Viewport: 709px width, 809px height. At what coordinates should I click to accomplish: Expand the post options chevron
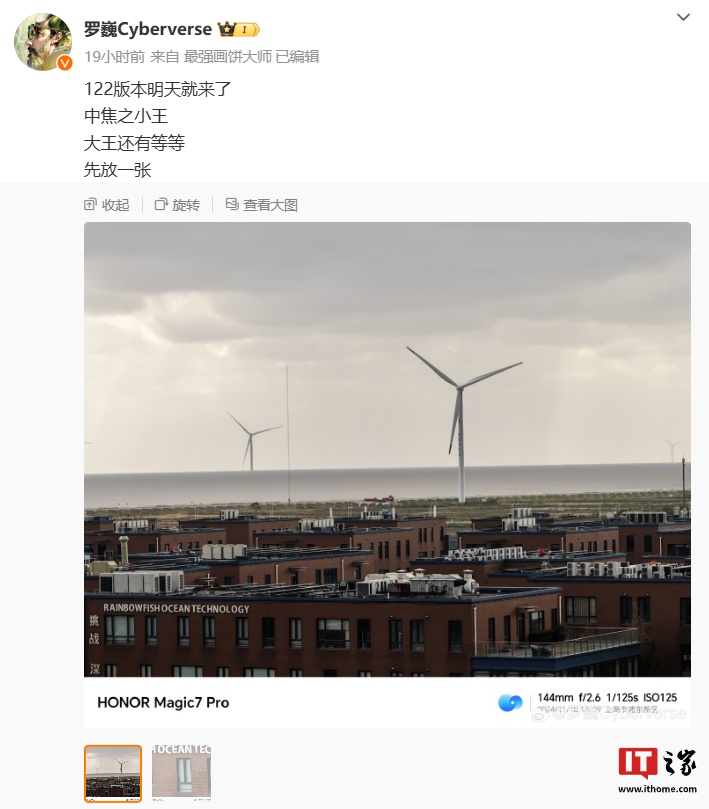pos(684,18)
